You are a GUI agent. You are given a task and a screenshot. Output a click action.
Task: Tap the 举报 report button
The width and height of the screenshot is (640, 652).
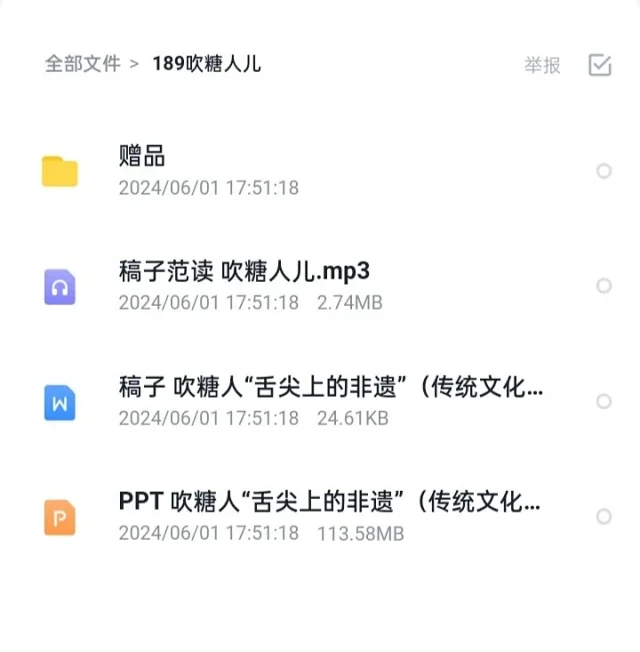[x=542, y=66]
